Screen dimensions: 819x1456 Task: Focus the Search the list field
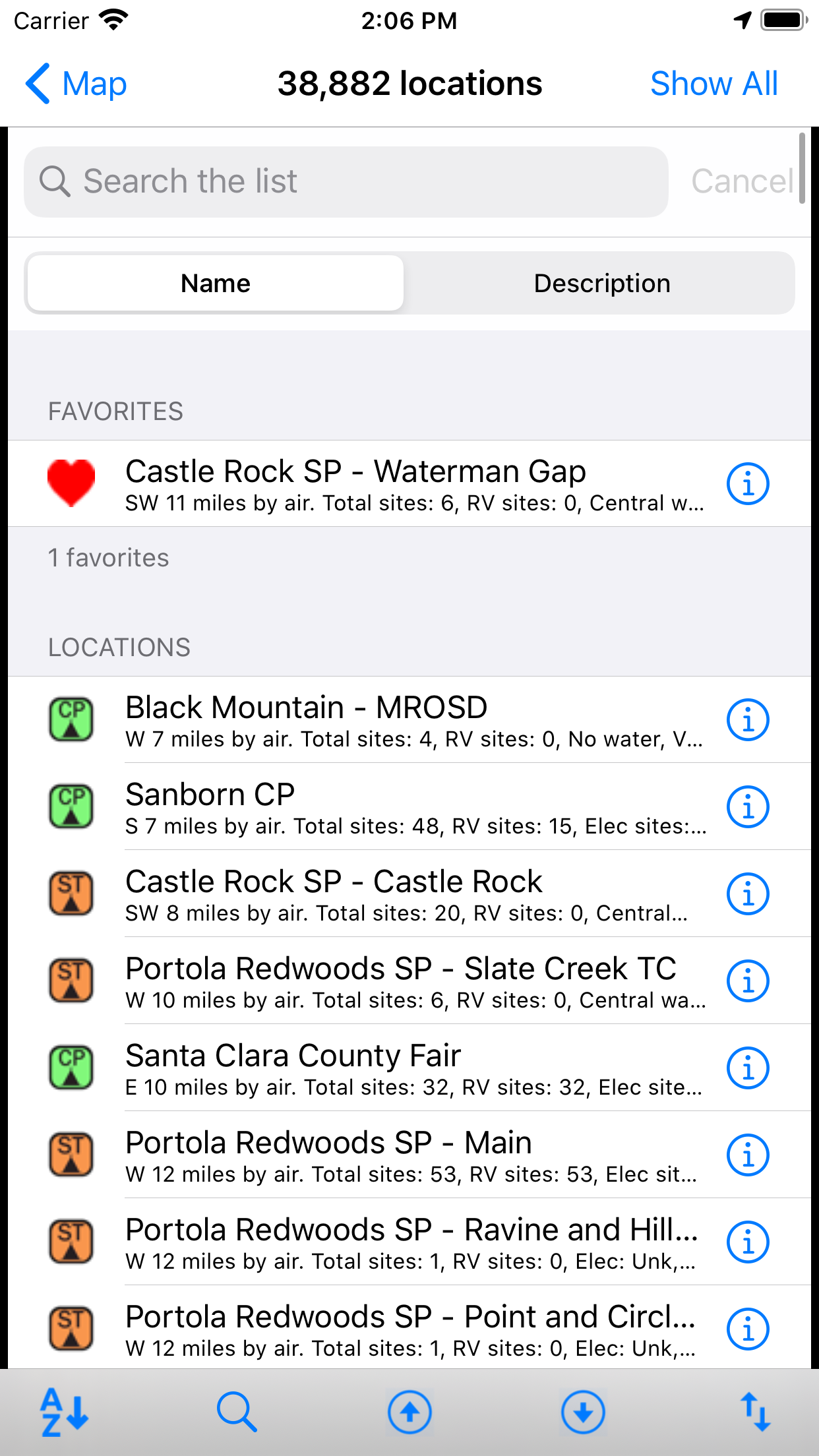point(346,181)
